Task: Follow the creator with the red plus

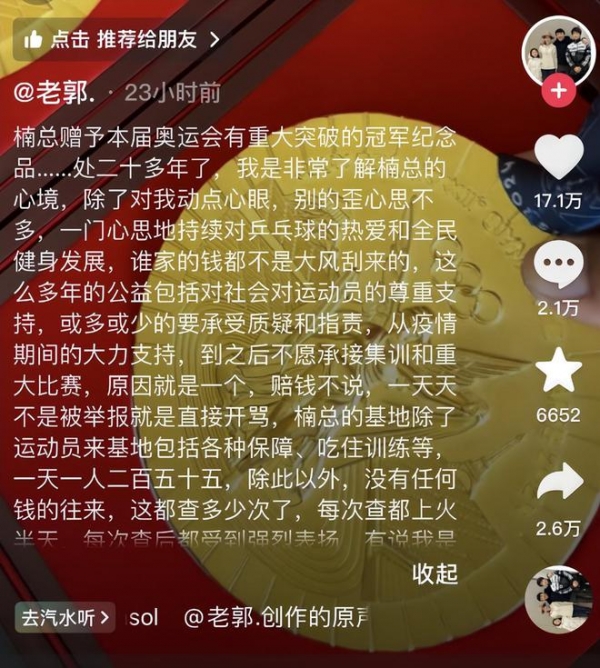Action: (x=558, y=92)
